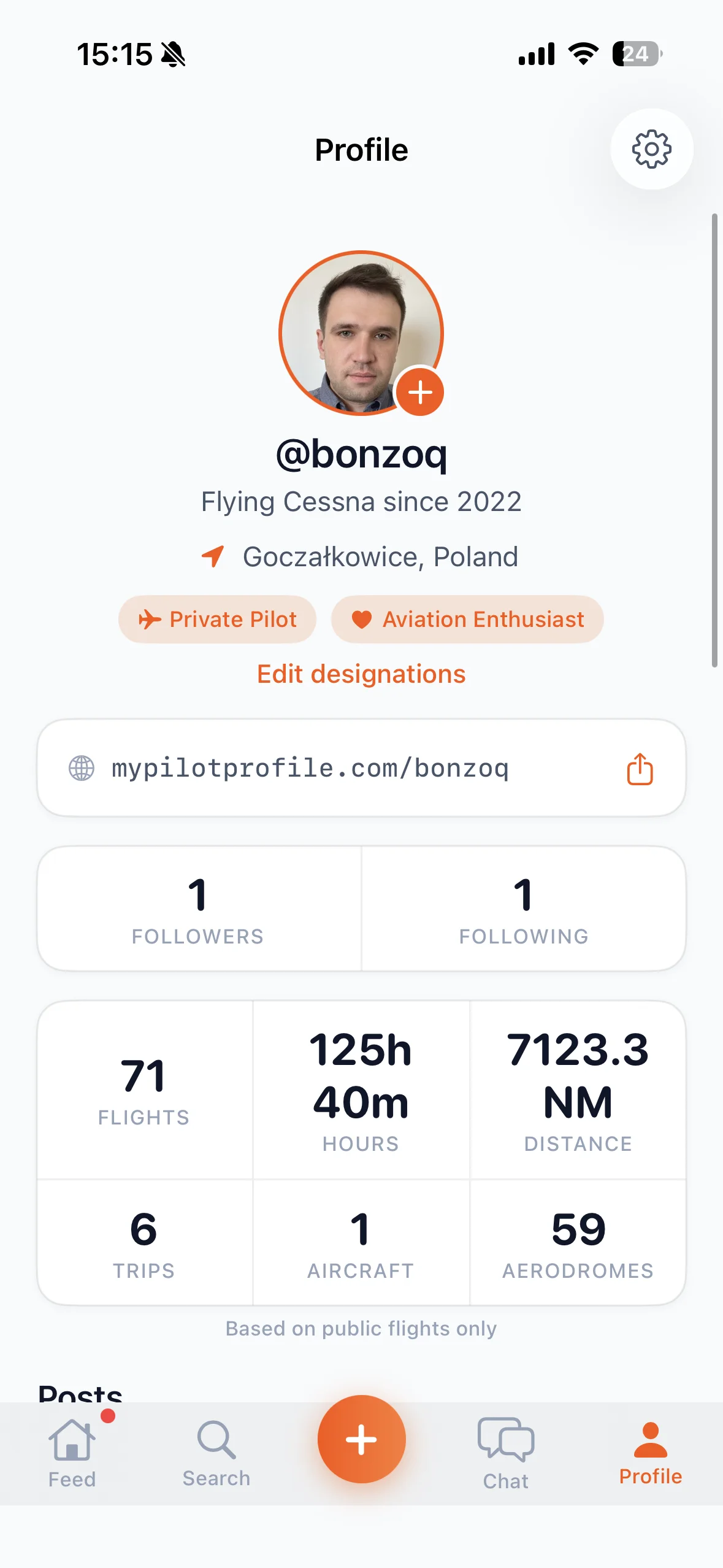Tap the location pin icon near Goczałkowice
723x1568 pixels.
coord(212,556)
